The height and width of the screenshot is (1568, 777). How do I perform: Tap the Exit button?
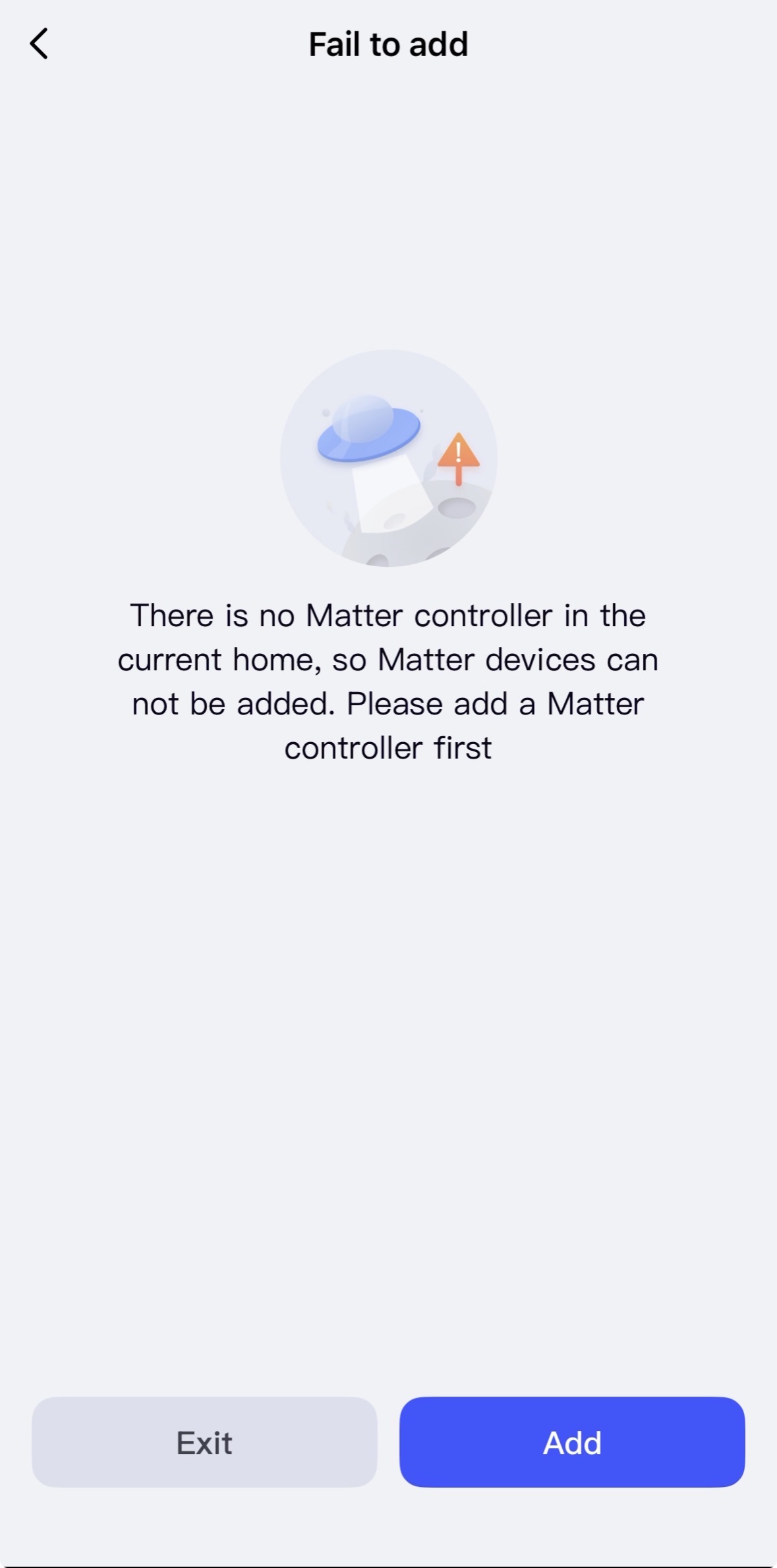(x=204, y=1442)
